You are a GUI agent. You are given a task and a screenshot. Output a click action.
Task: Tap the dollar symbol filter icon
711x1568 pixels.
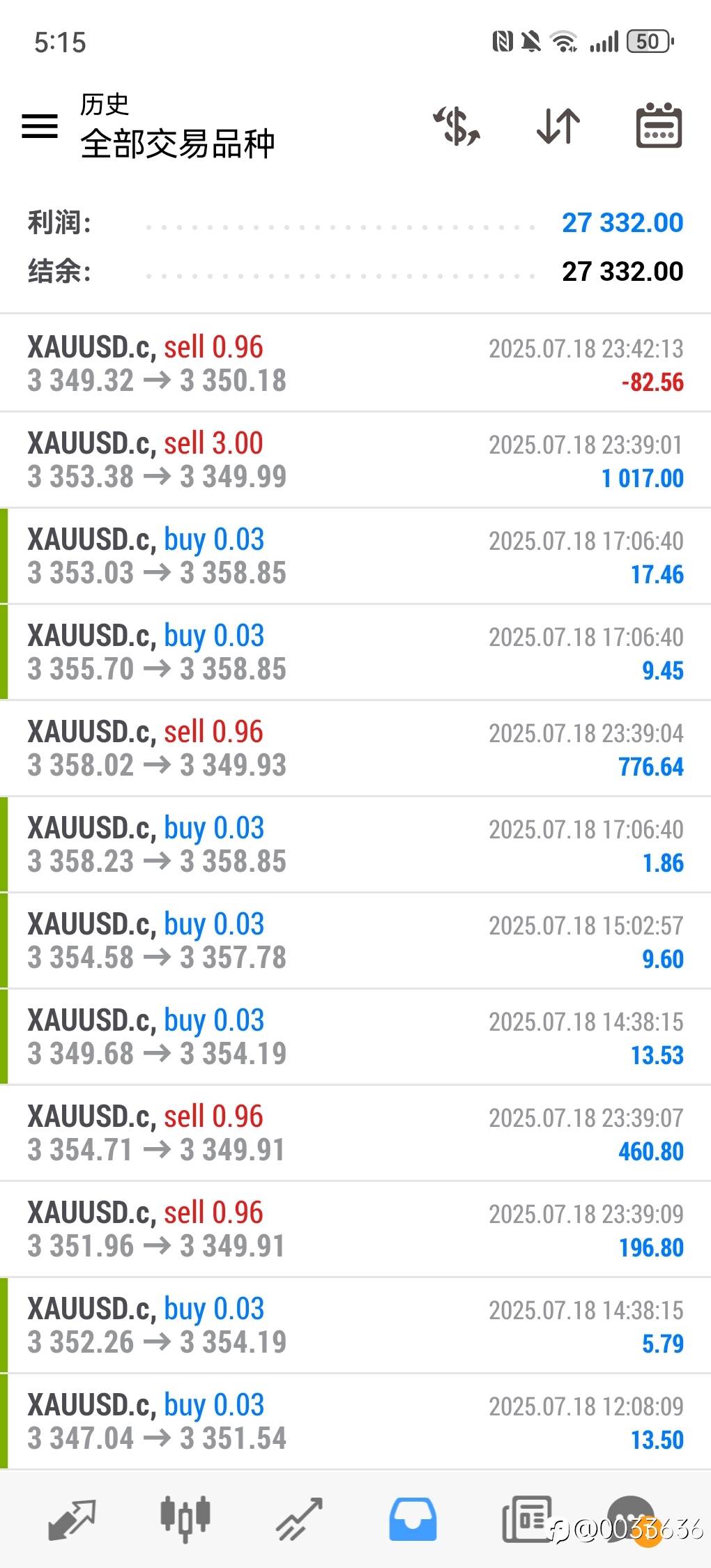tap(457, 126)
